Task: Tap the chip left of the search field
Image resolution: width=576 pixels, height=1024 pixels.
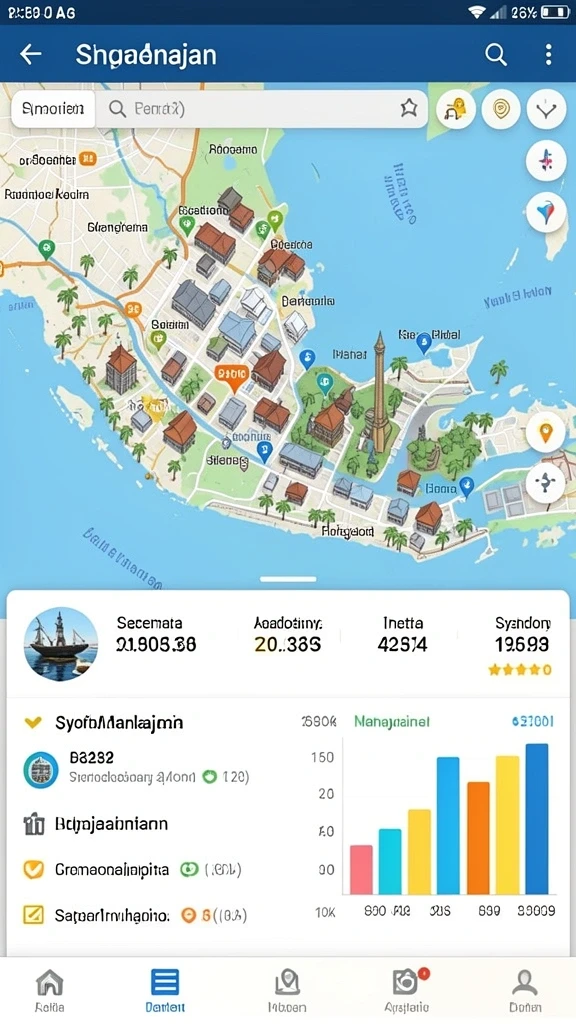Action: [53, 108]
